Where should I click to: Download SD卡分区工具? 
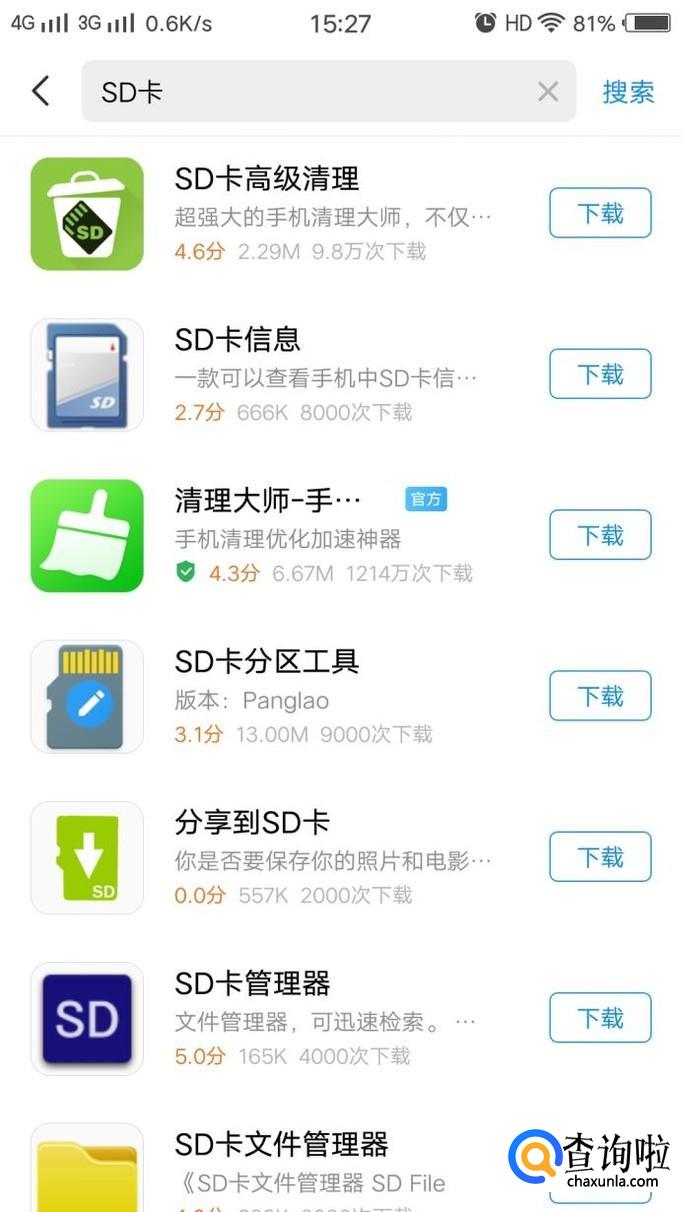coord(600,696)
